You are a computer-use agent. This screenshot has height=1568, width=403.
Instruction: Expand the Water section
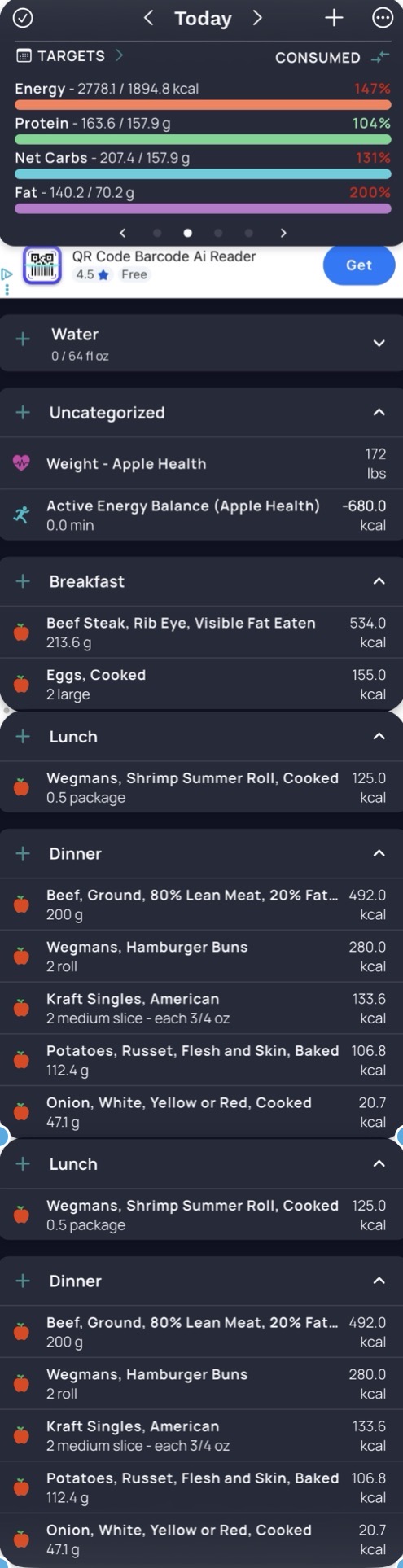pyautogui.click(x=379, y=343)
